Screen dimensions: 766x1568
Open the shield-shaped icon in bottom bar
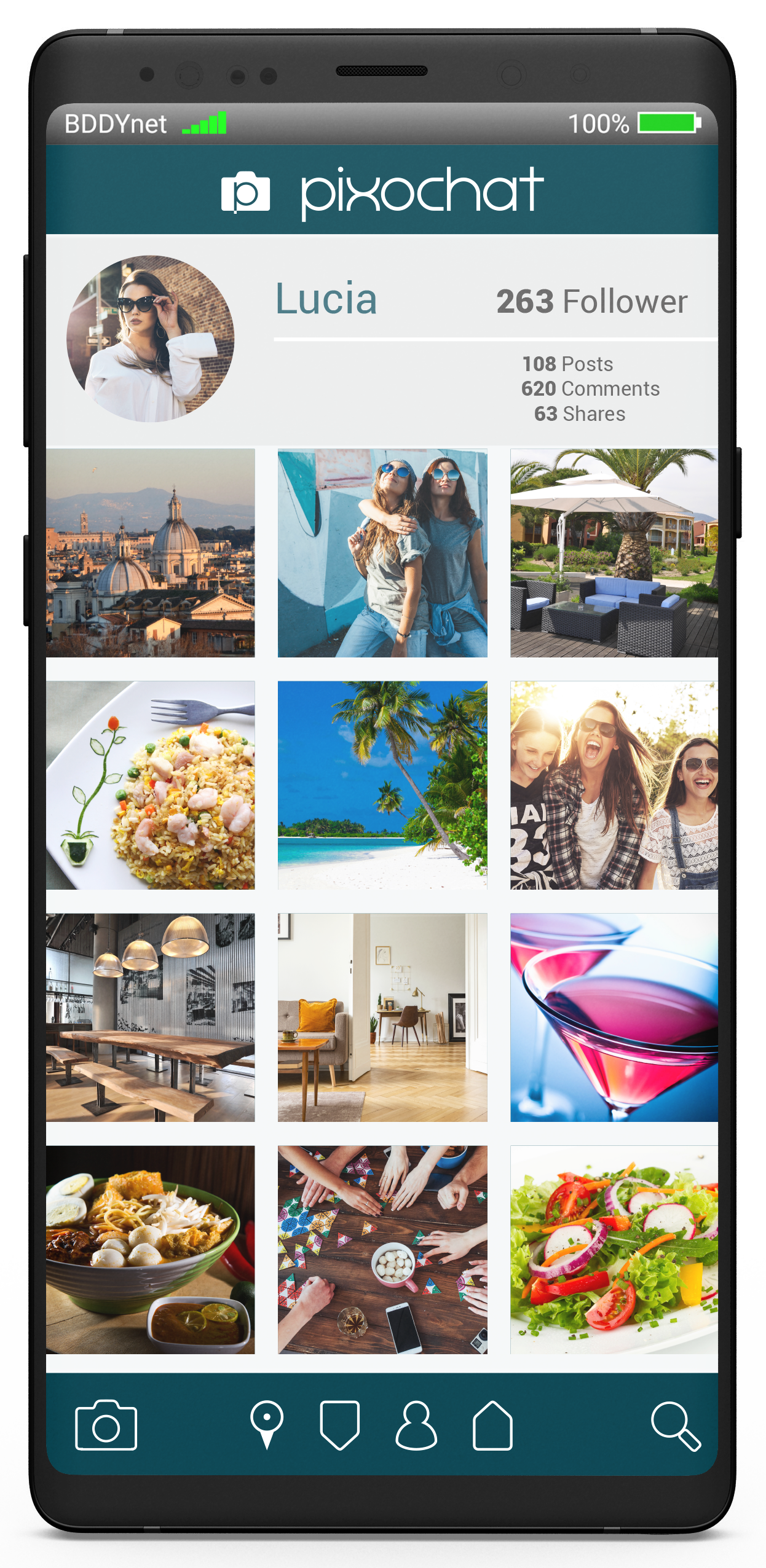(339, 1425)
